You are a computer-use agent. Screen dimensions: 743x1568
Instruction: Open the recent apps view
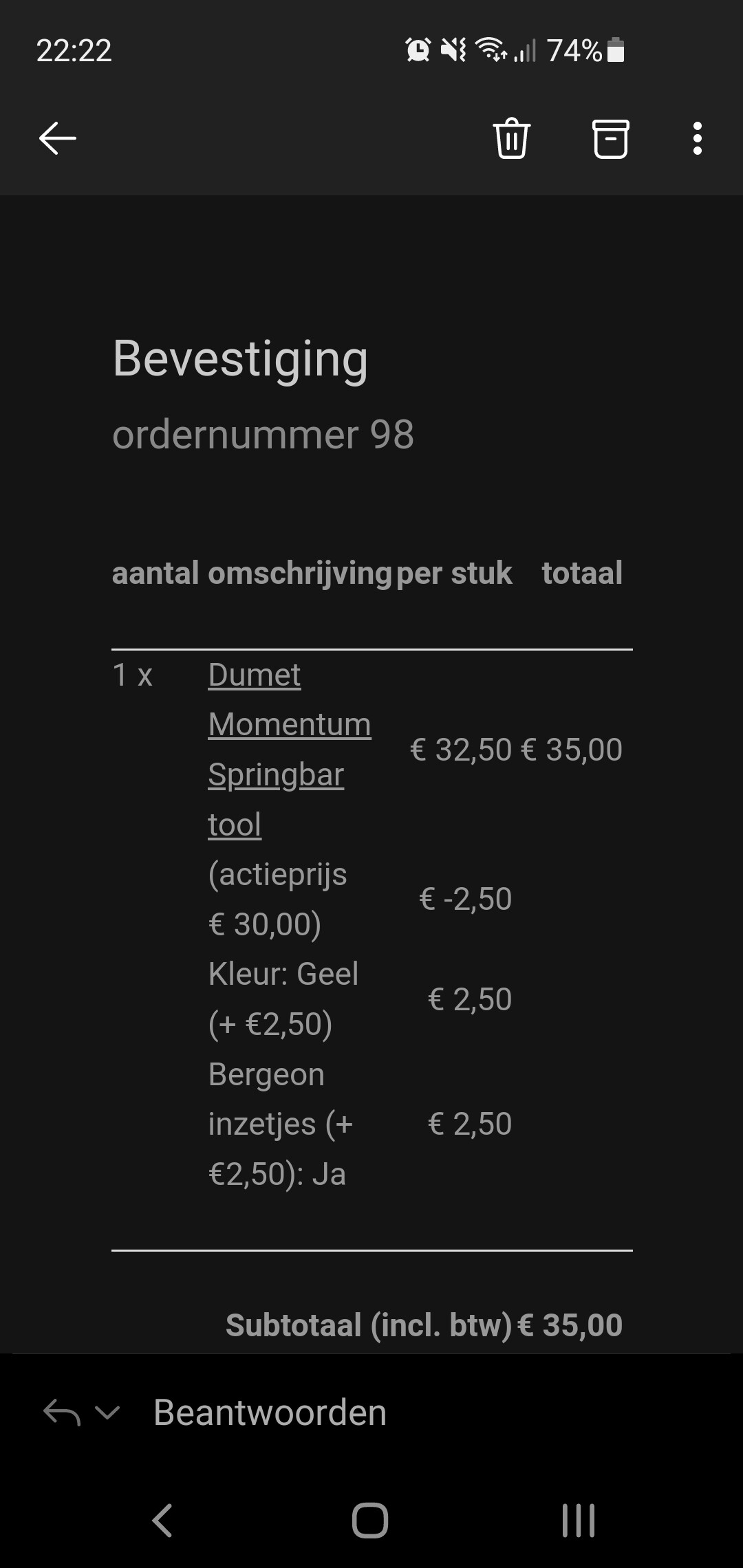(578, 1521)
